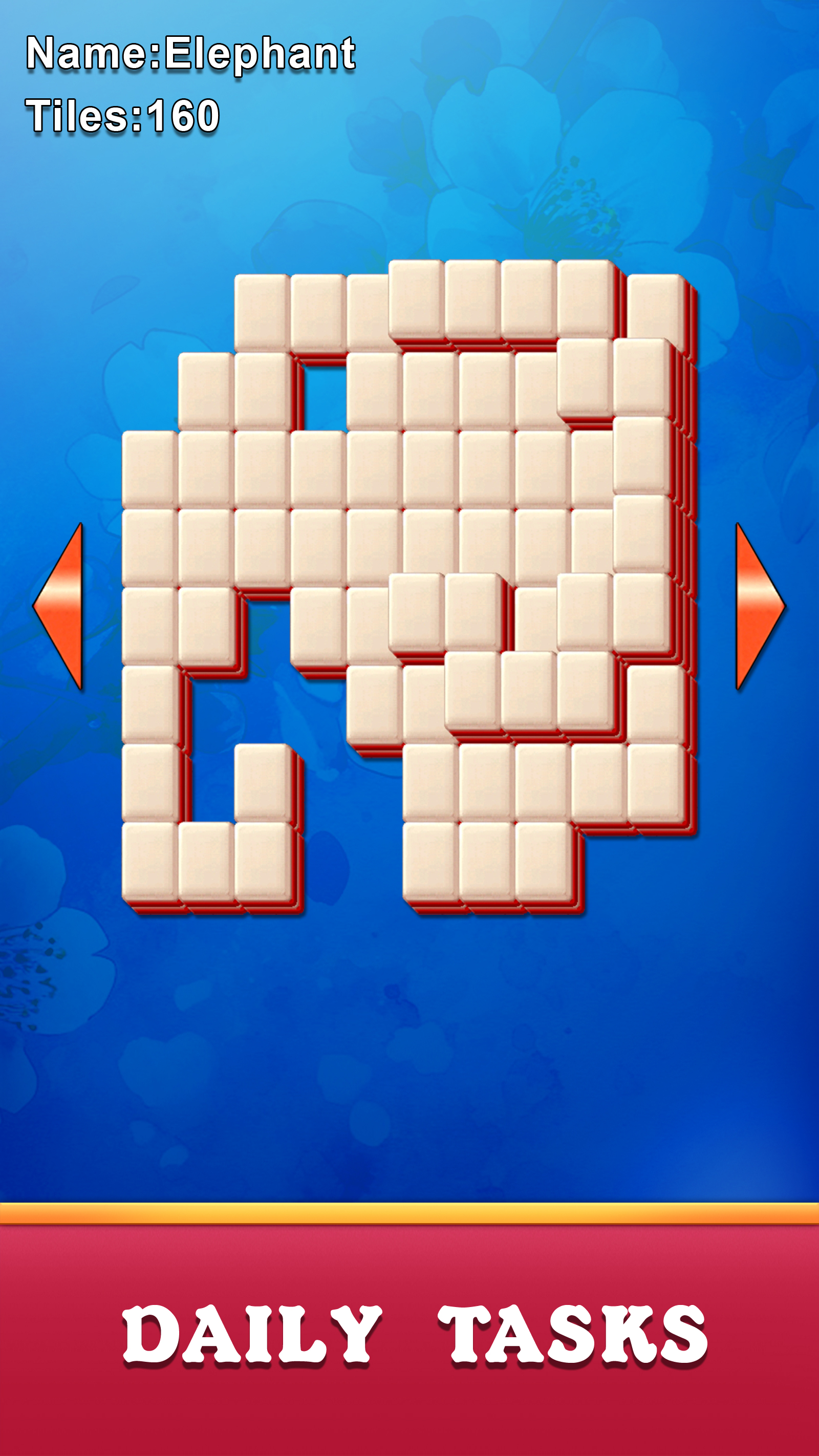Select the Elephant tile layout
The width and height of the screenshot is (819, 1456).
click(410, 587)
